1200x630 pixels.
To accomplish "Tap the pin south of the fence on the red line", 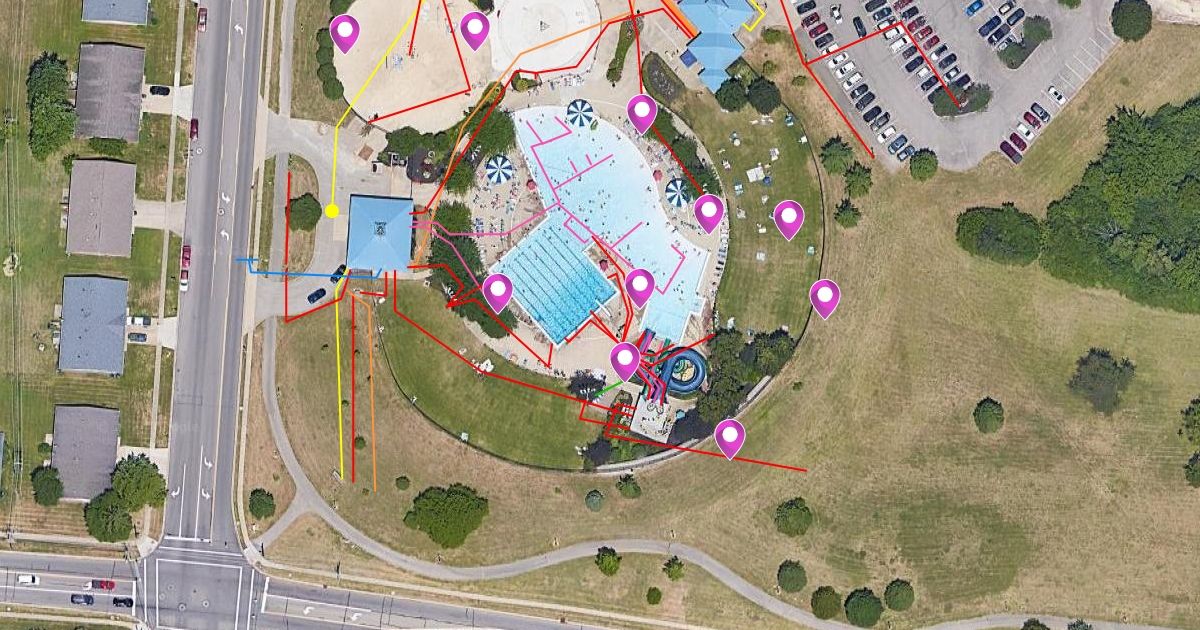I will (x=730, y=439).
